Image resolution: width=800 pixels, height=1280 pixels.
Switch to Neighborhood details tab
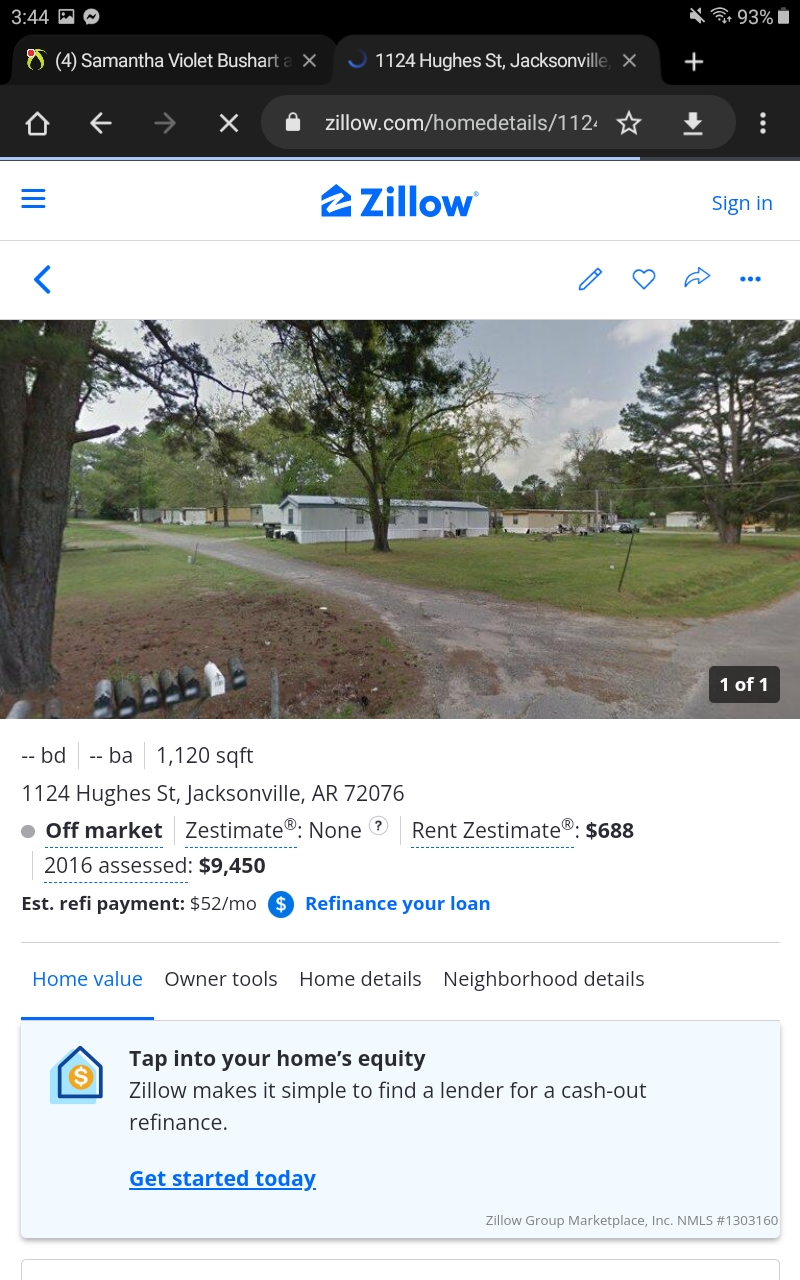544,979
